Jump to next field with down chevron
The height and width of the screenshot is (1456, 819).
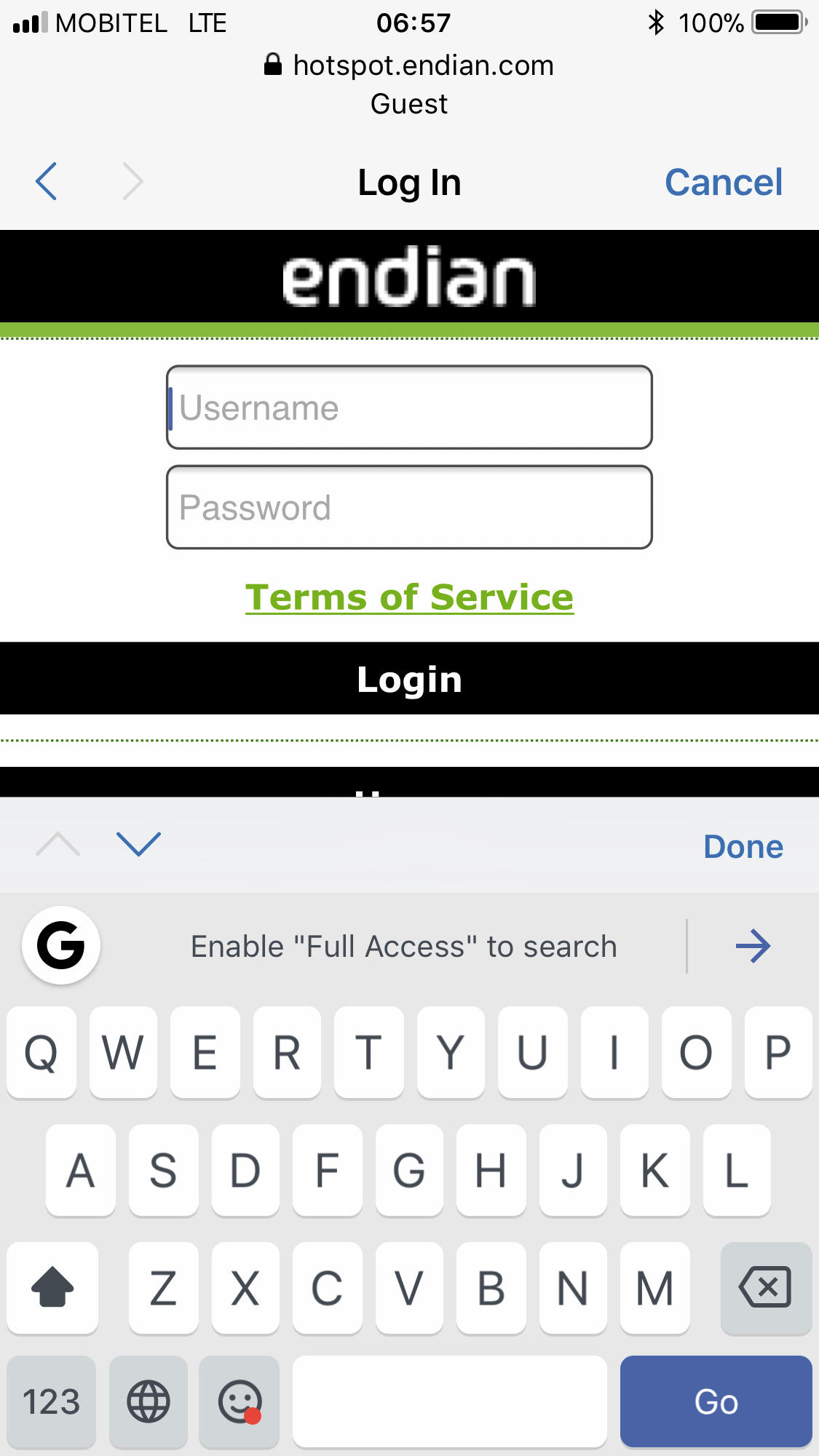(138, 845)
